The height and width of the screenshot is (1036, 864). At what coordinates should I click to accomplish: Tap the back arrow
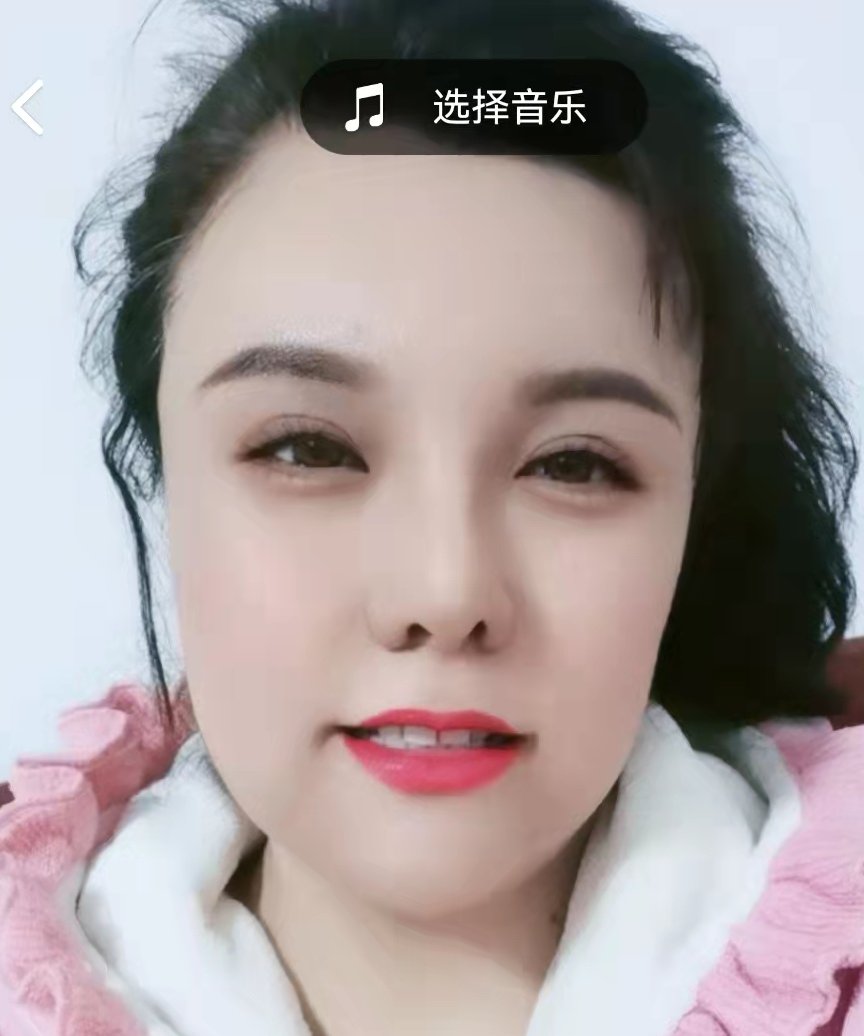coord(28,107)
